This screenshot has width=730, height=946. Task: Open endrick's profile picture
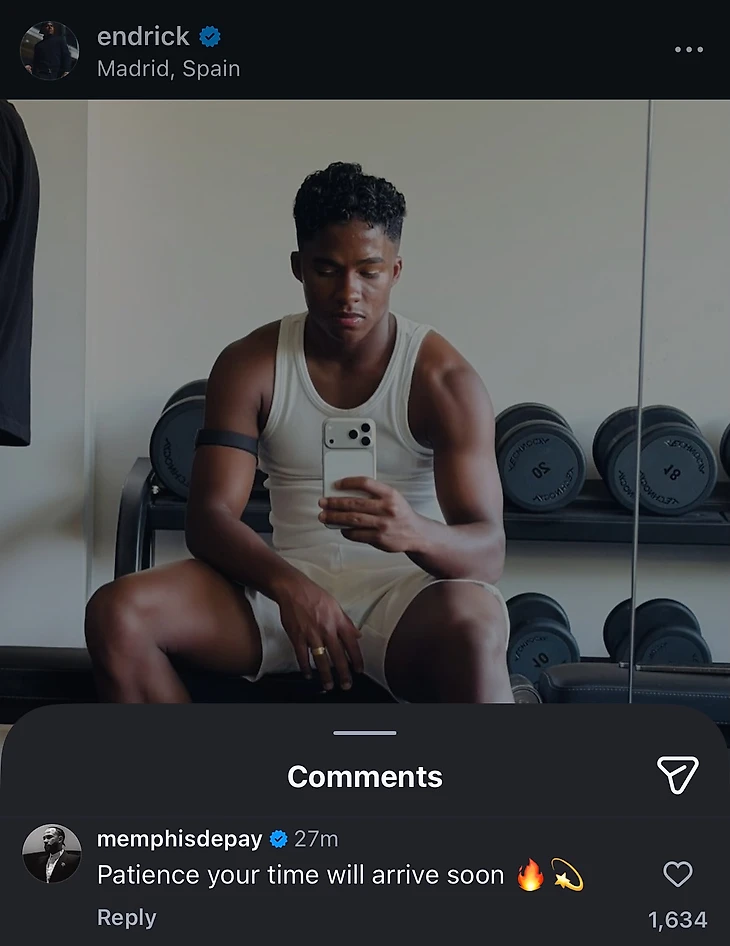pyautogui.click(x=49, y=50)
